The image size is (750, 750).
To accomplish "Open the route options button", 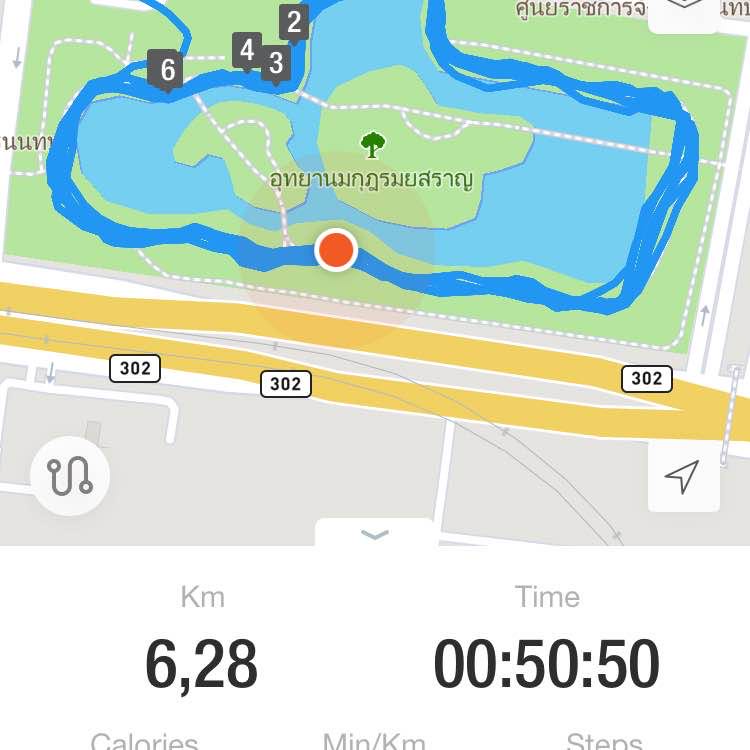I will point(70,476).
